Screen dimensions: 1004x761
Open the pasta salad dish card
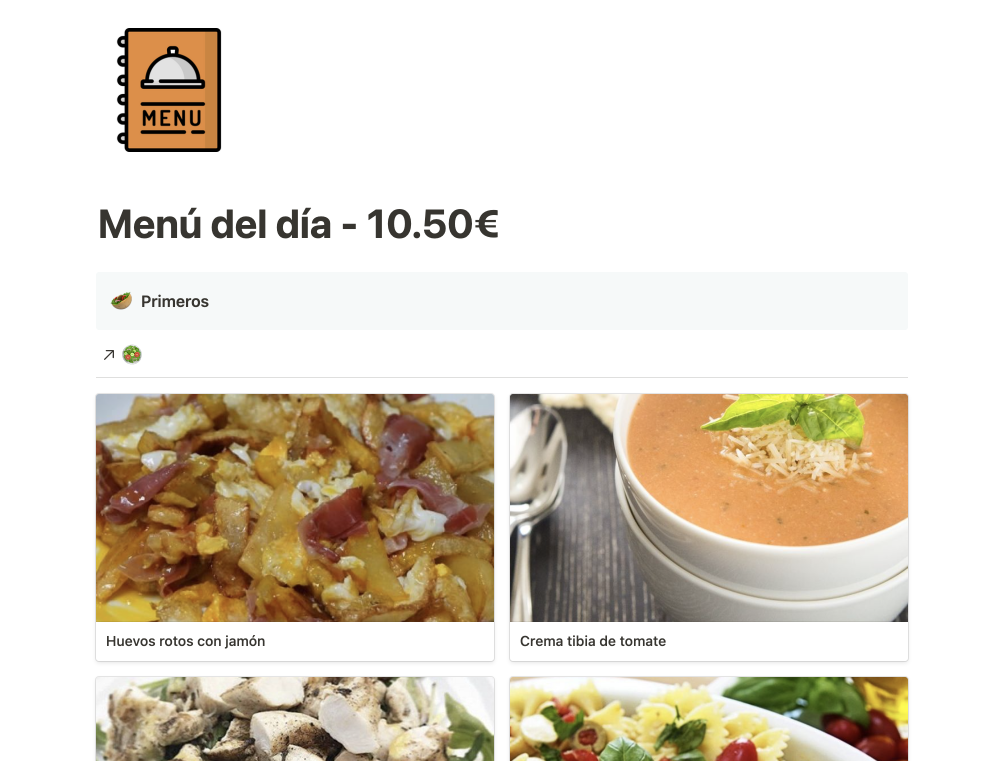pos(708,720)
